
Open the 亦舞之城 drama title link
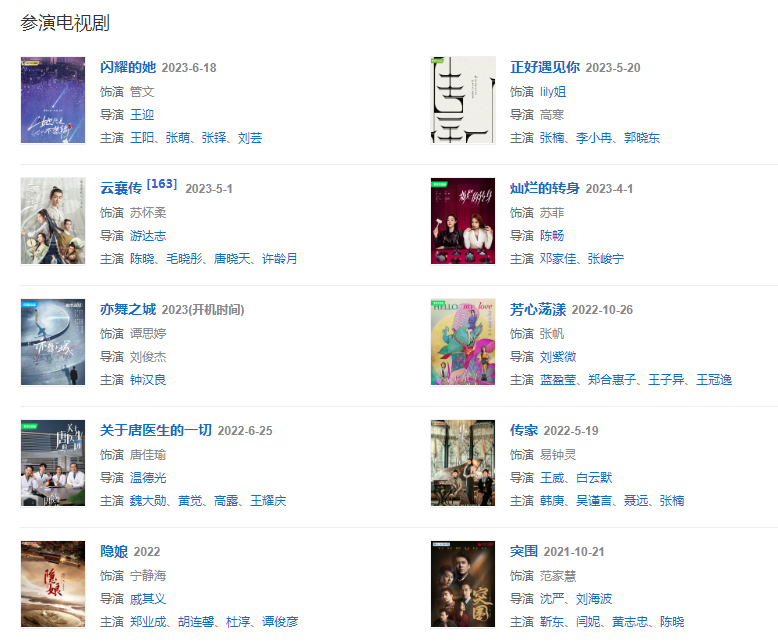128,310
